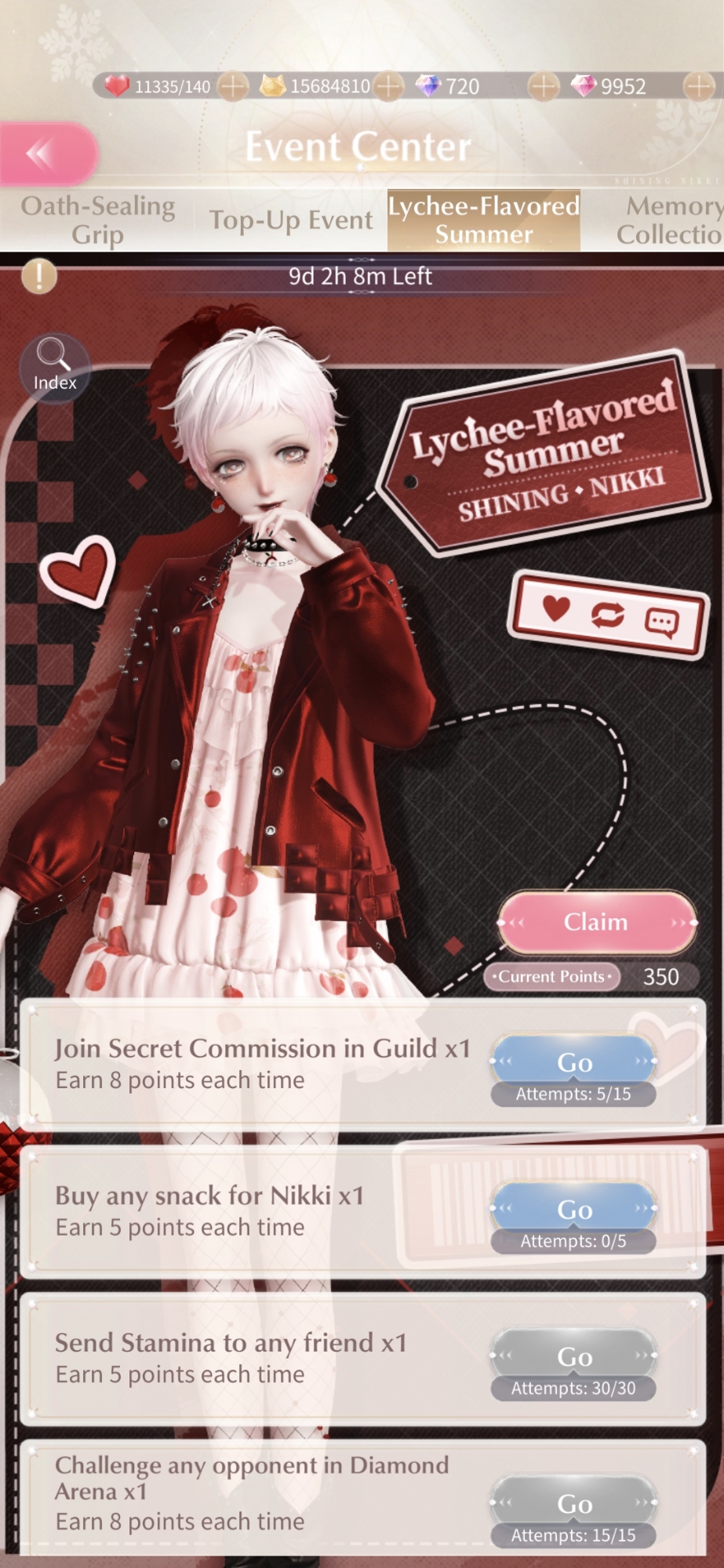Go to Send Stamina to any friend
This screenshot has width=724, height=1568.
pos(574,1356)
